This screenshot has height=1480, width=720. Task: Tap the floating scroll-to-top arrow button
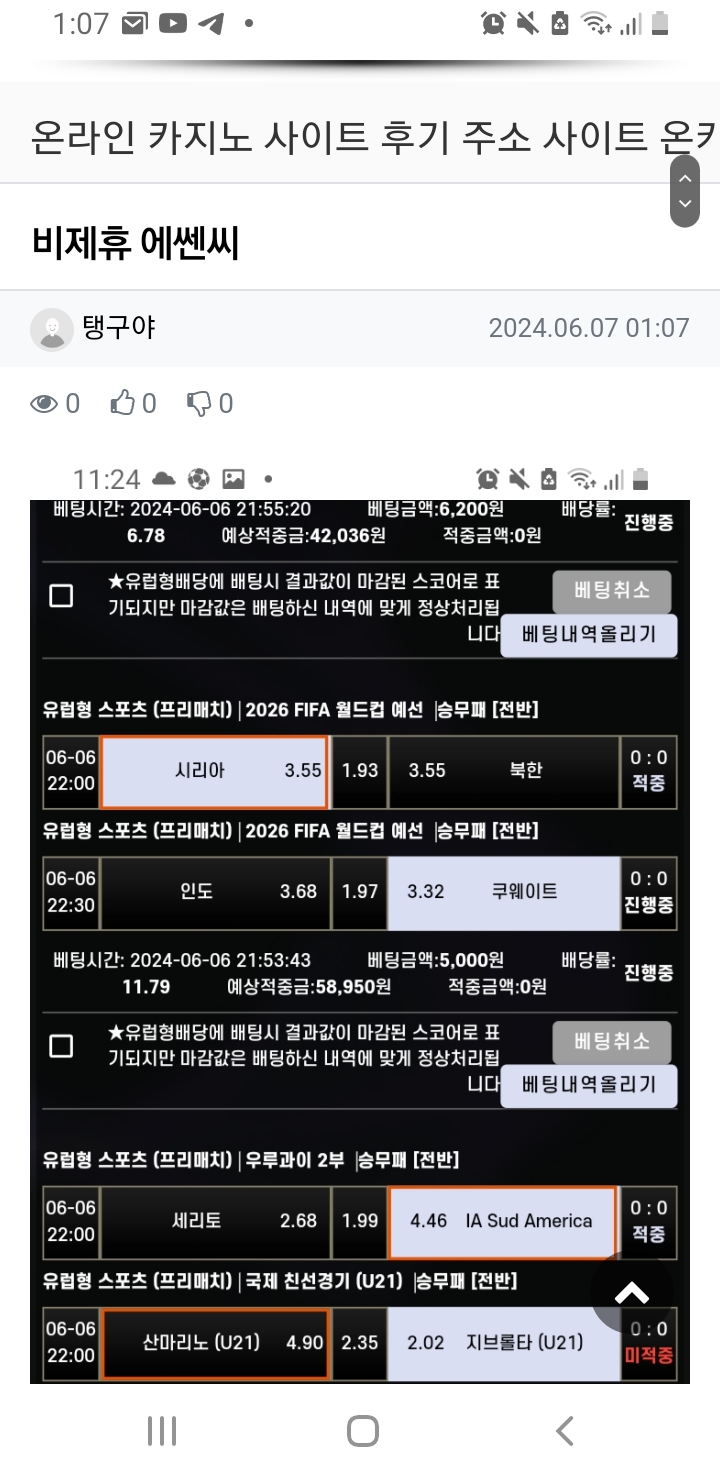tap(632, 1293)
